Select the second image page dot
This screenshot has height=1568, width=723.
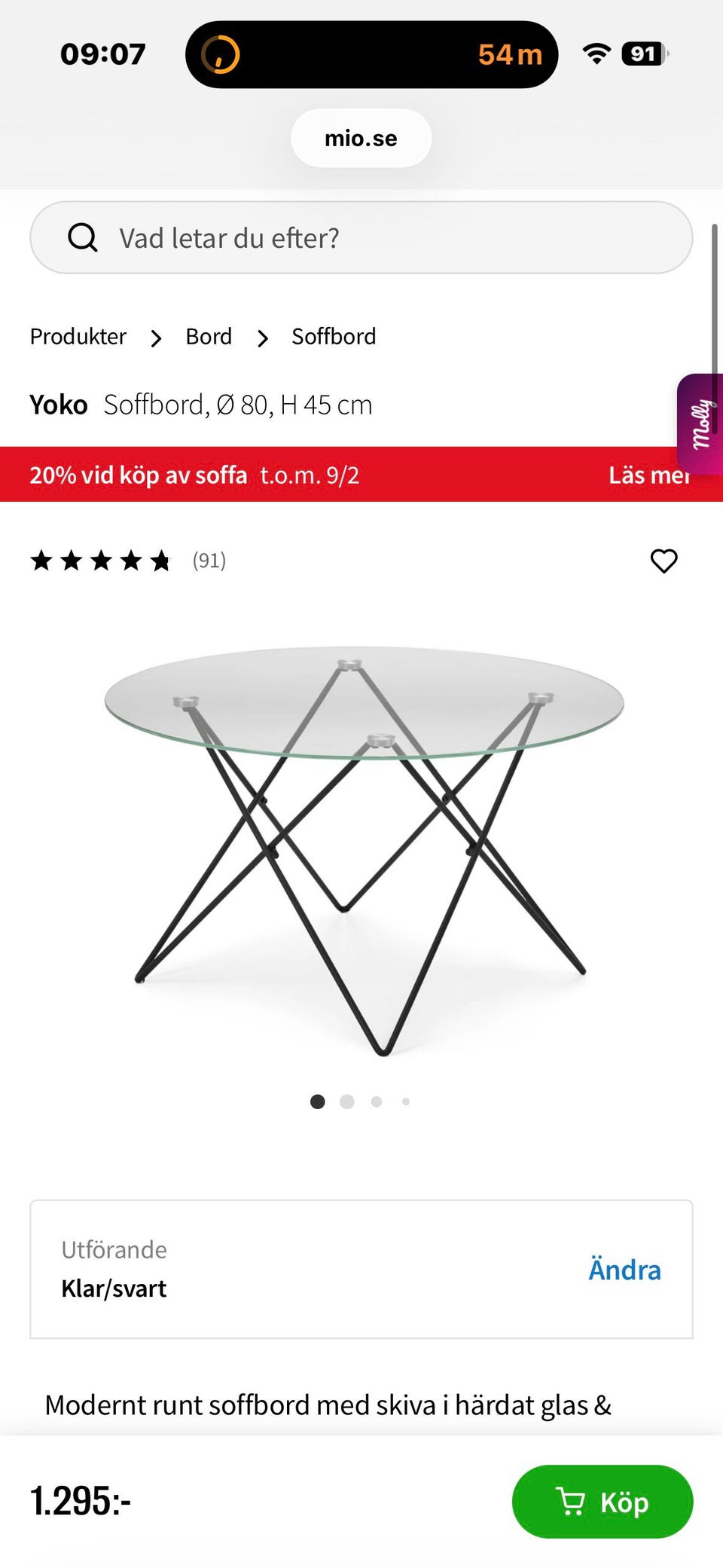[347, 1102]
